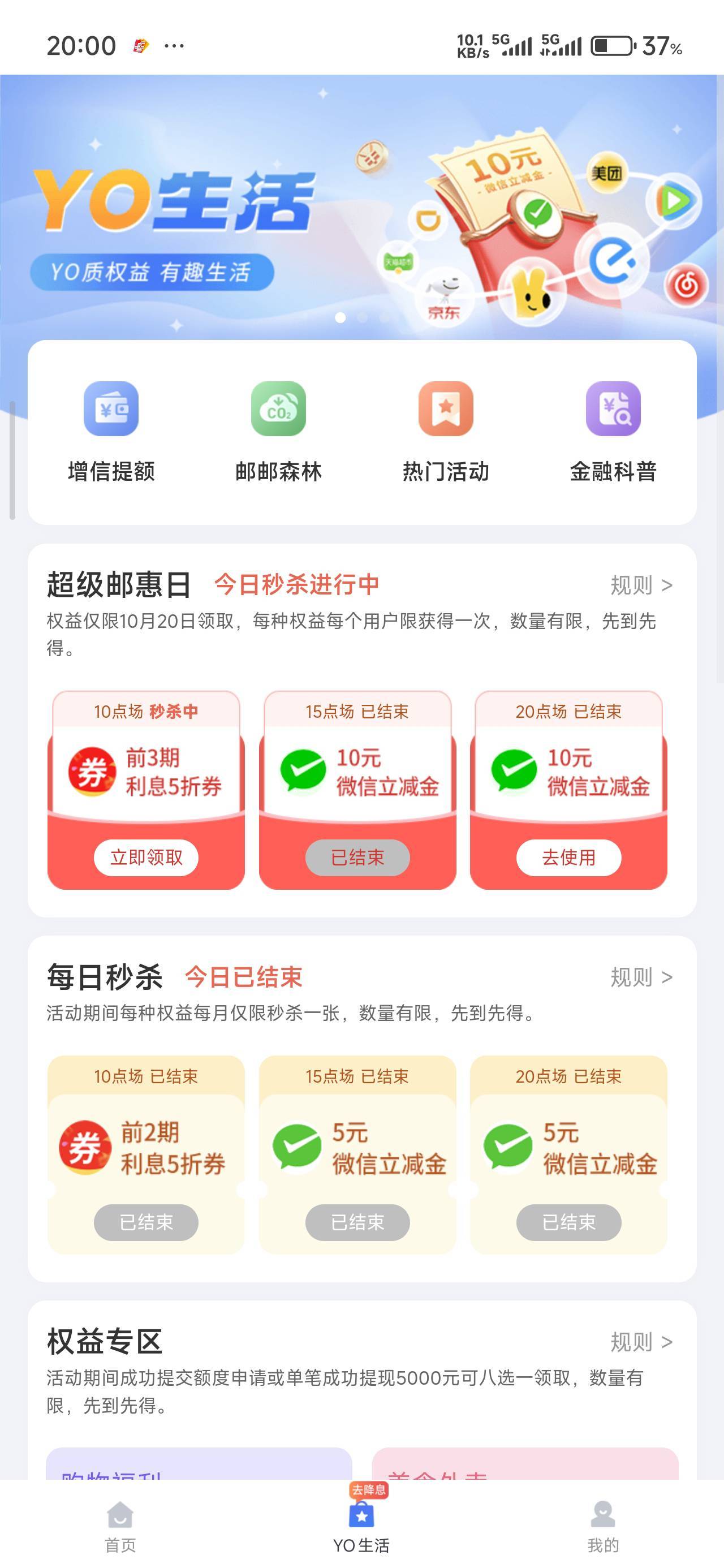Open the 每日秒杀 前2期利息5折券 card
Viewport: 724px width, 1568px height.
pos(146,1154)
